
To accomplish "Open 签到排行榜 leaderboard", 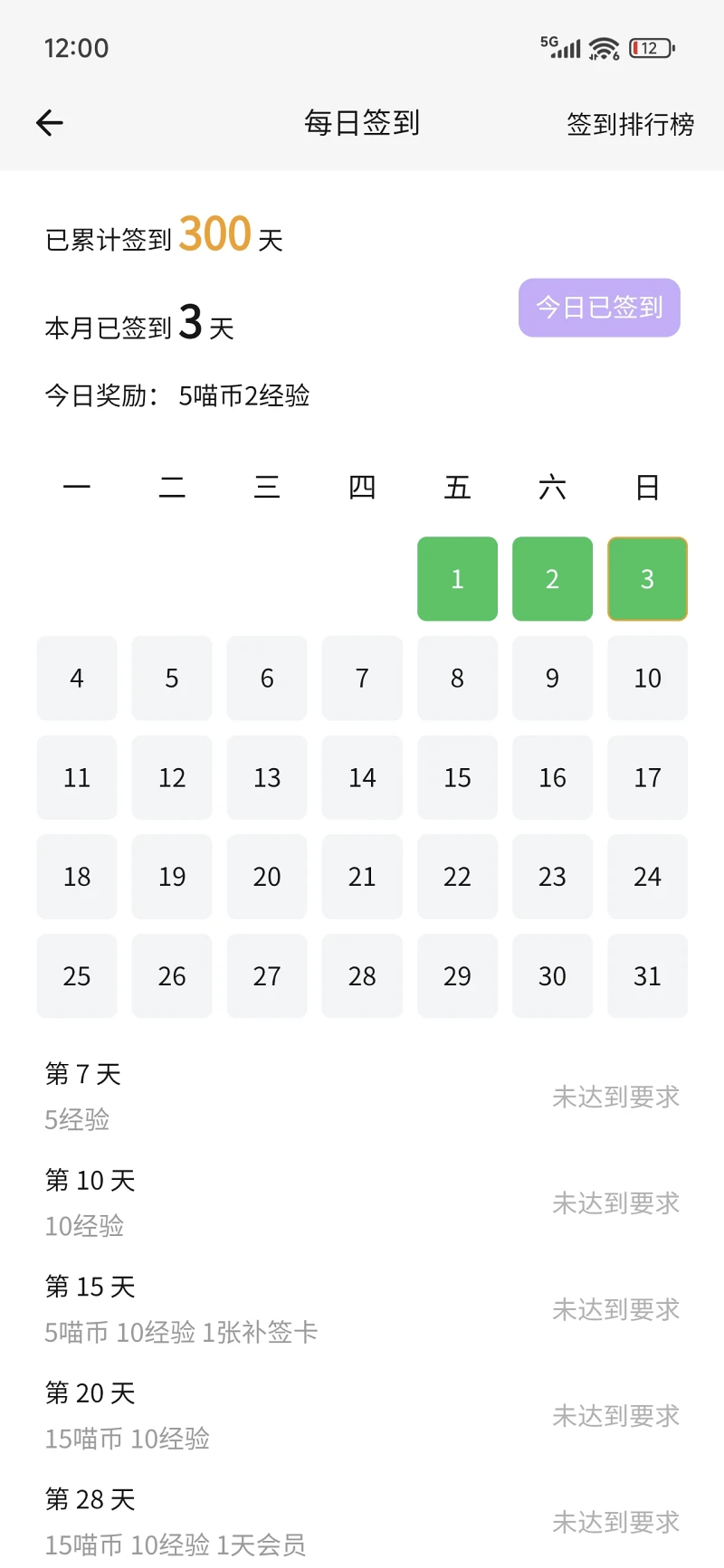I will click(x=630, y=124).
